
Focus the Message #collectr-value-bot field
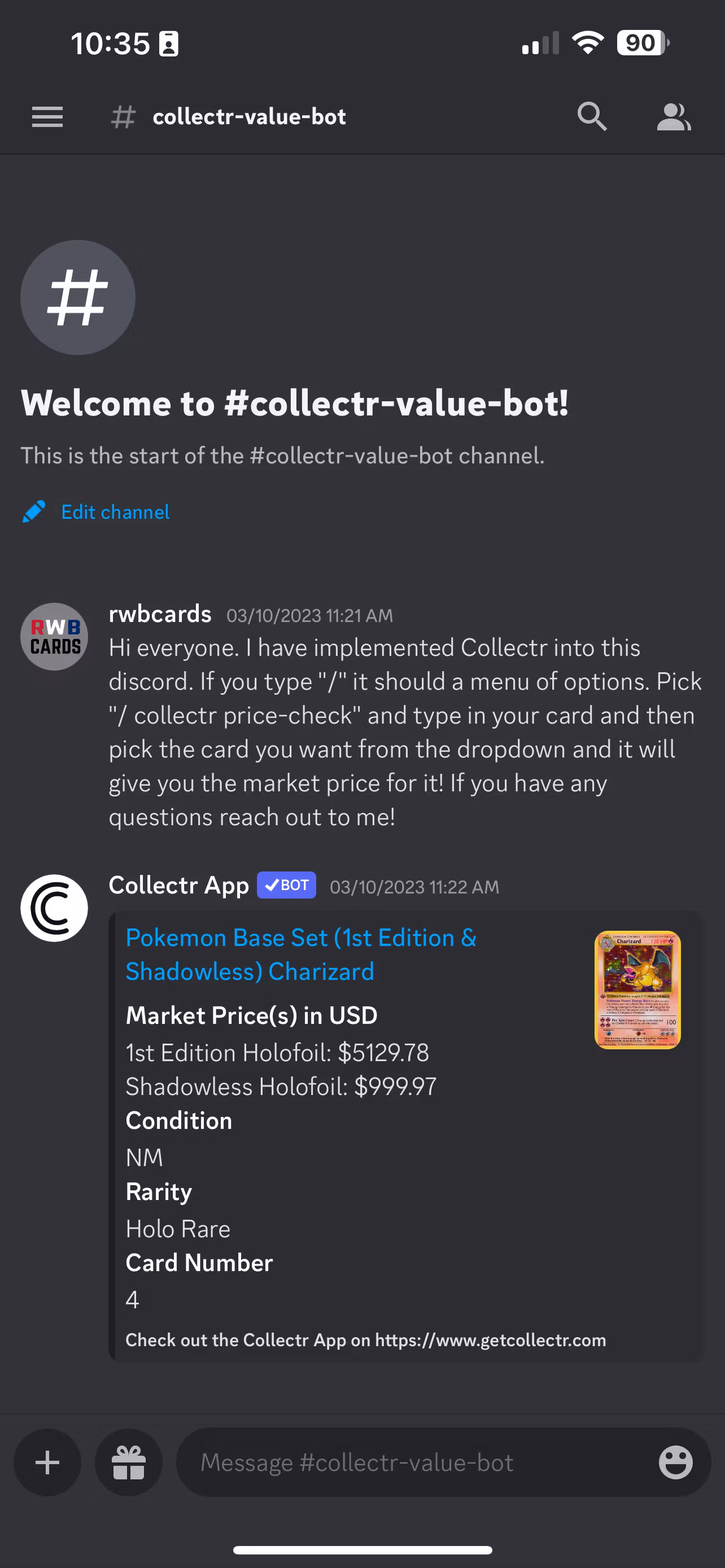414,1462
